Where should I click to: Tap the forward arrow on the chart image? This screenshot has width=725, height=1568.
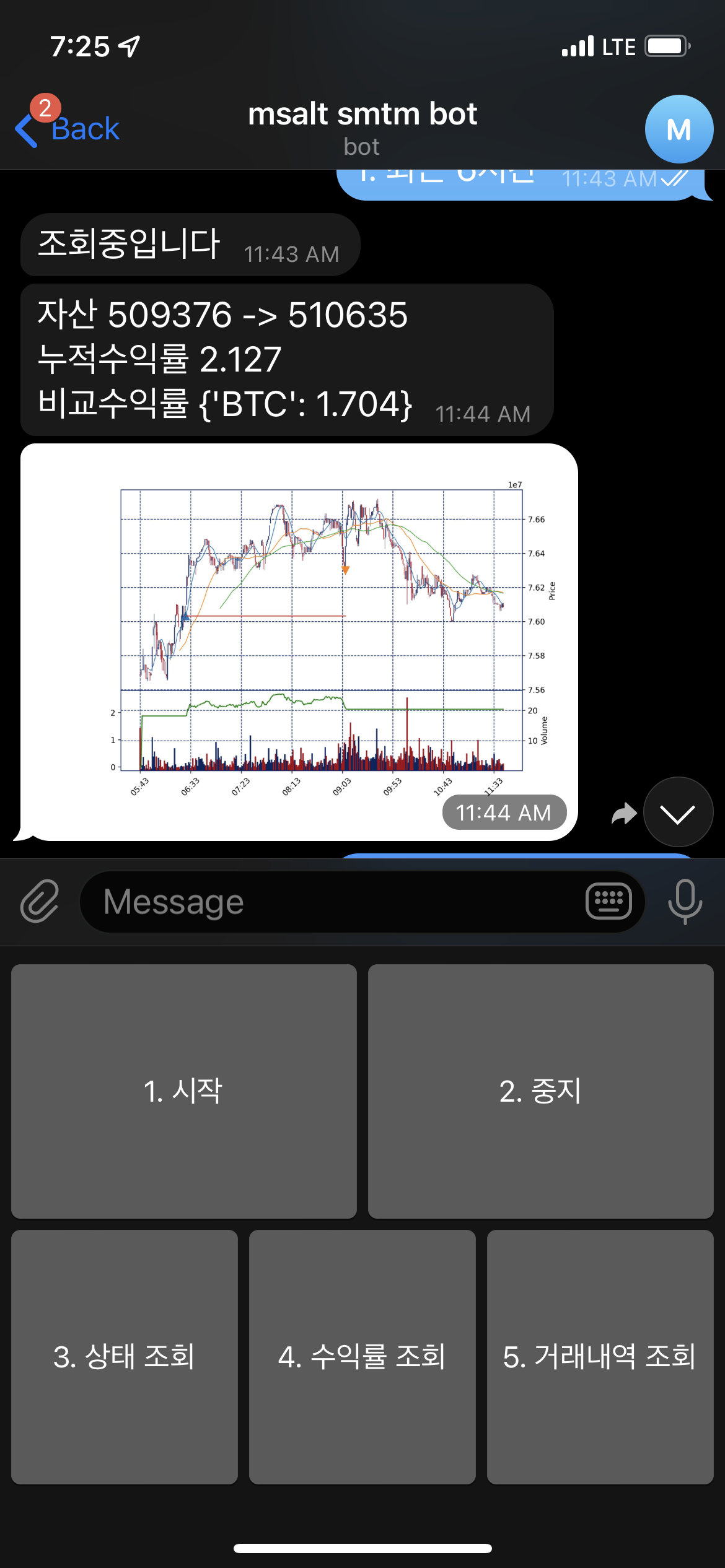point(623,813)
